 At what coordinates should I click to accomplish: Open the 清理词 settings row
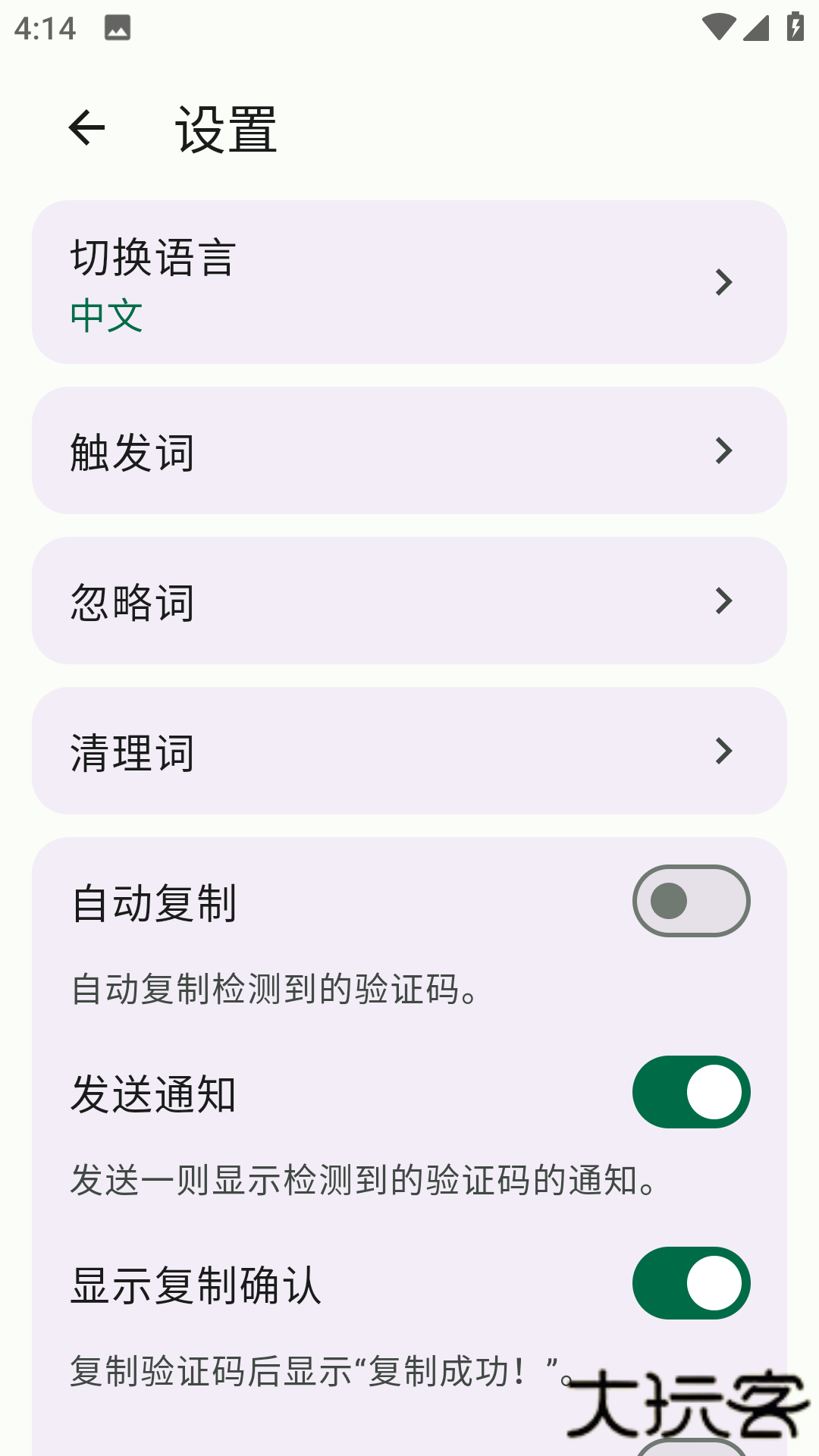click(409, 751)
